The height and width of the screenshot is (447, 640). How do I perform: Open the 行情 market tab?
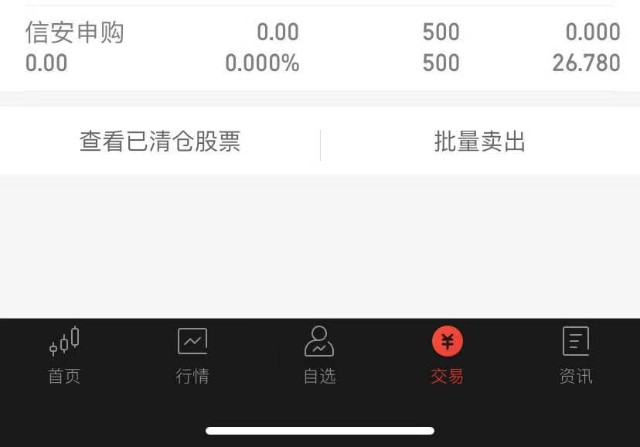pyautogui.click(x=192, y=356)
